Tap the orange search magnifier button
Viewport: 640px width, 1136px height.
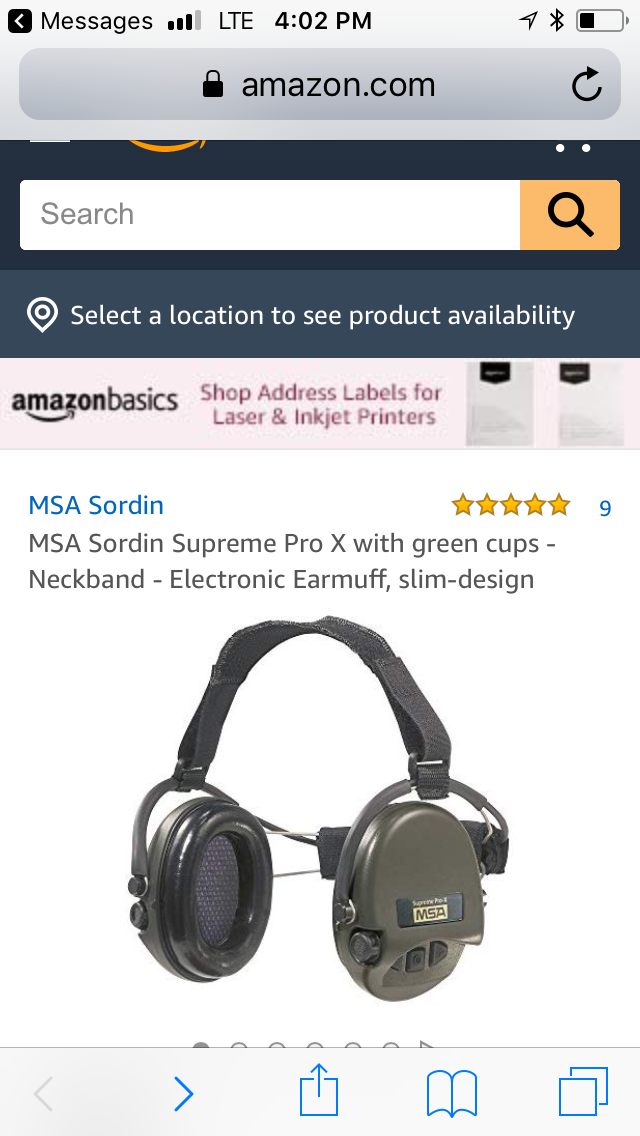click(x=570, y=215)
